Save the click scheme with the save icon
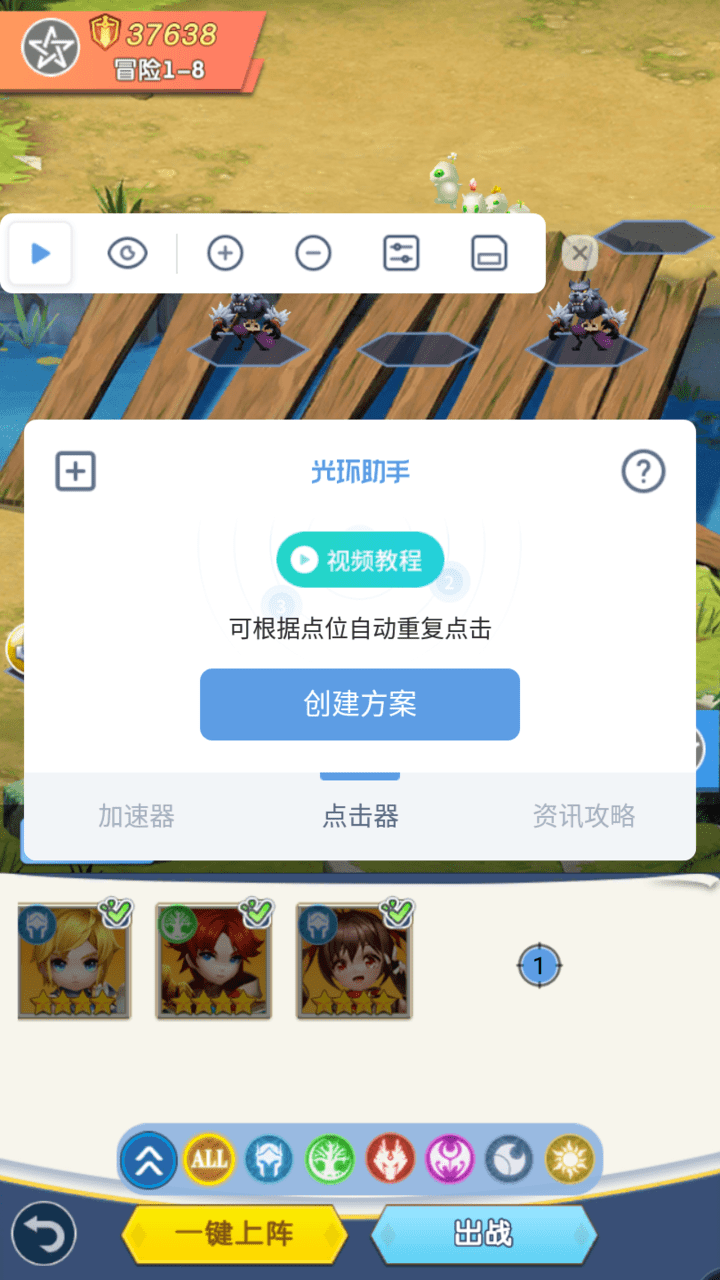720x1280 pixels. tap(489, 254)
